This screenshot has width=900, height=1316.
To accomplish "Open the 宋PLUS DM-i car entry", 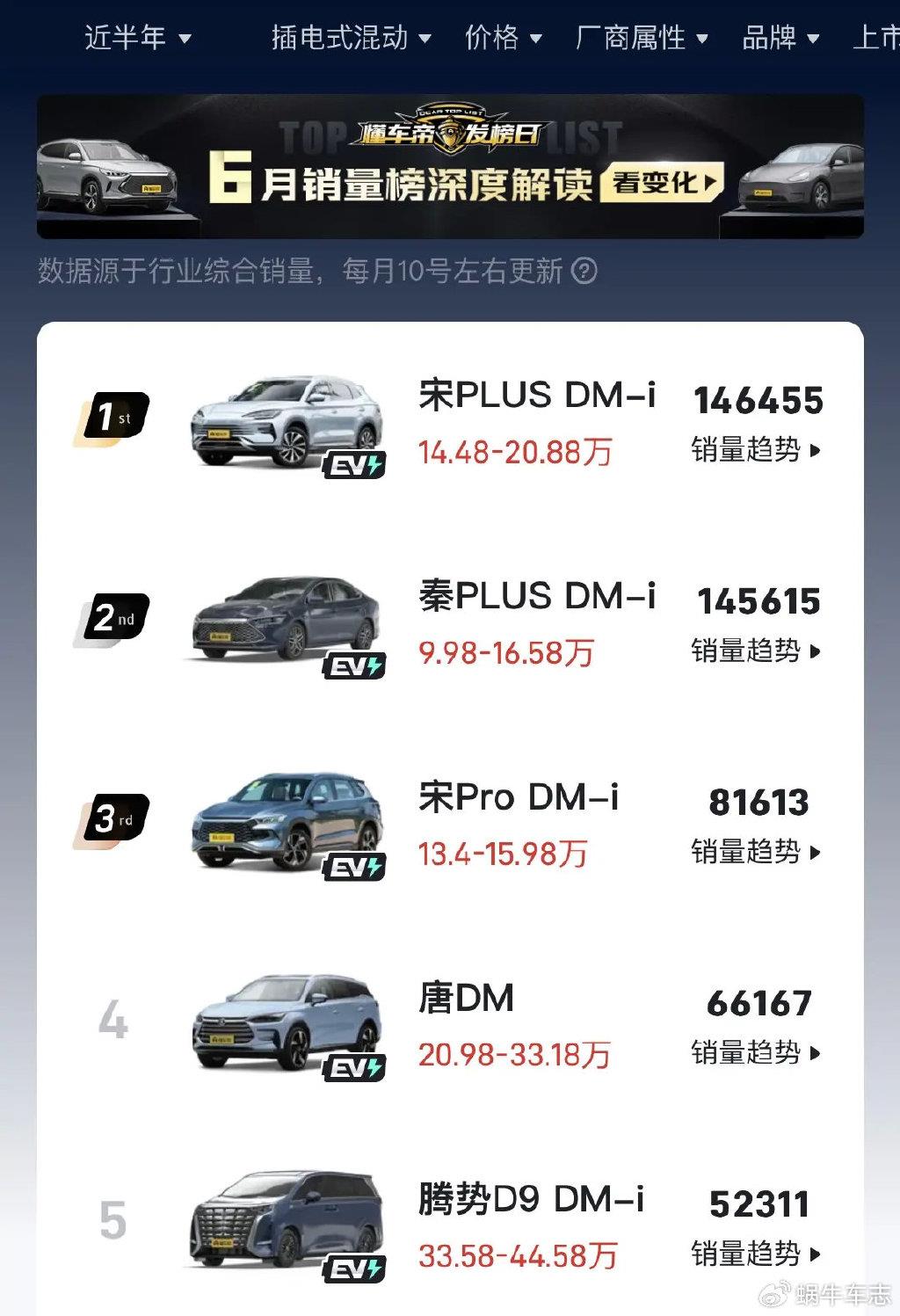I will tap(536, 396).
